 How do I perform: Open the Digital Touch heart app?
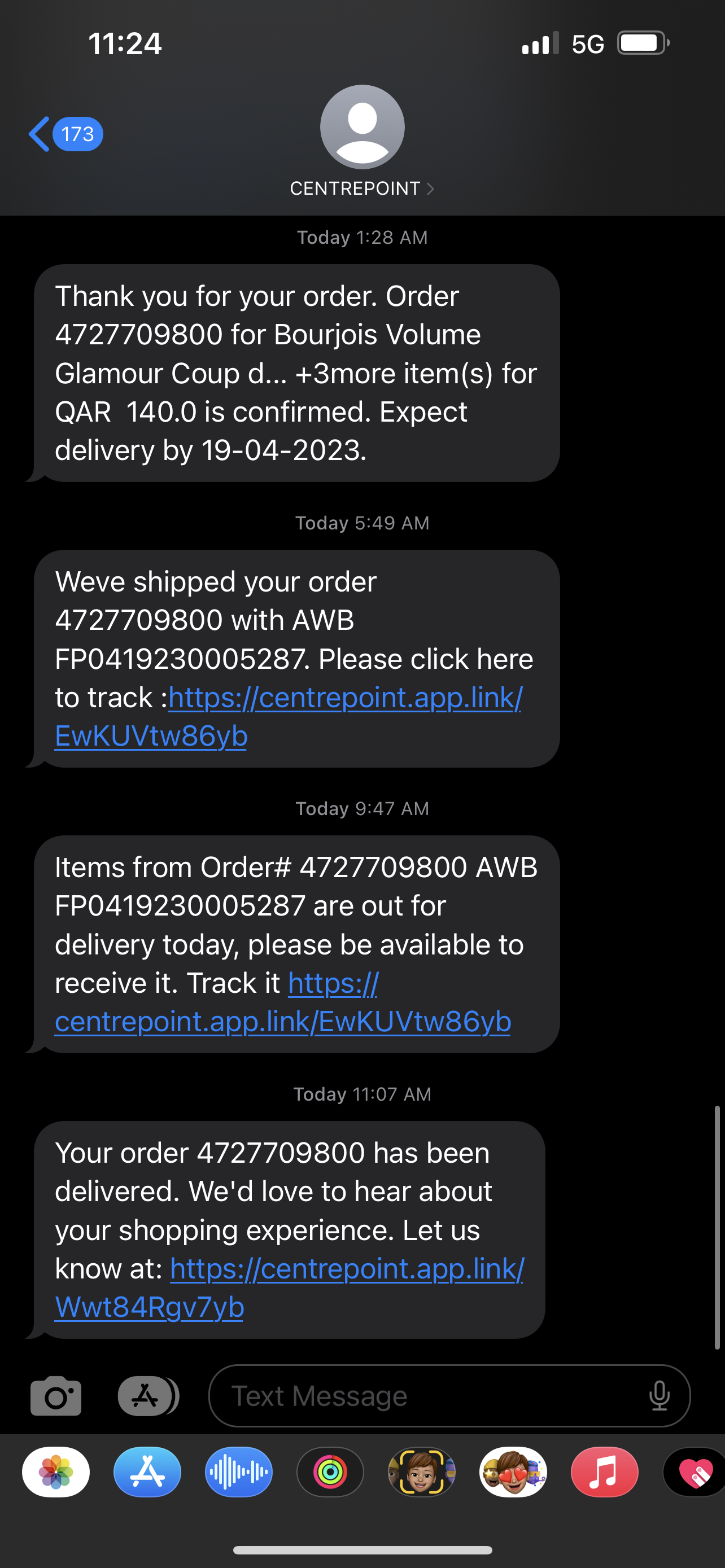pyautogui.click(x=695, y=1473)
